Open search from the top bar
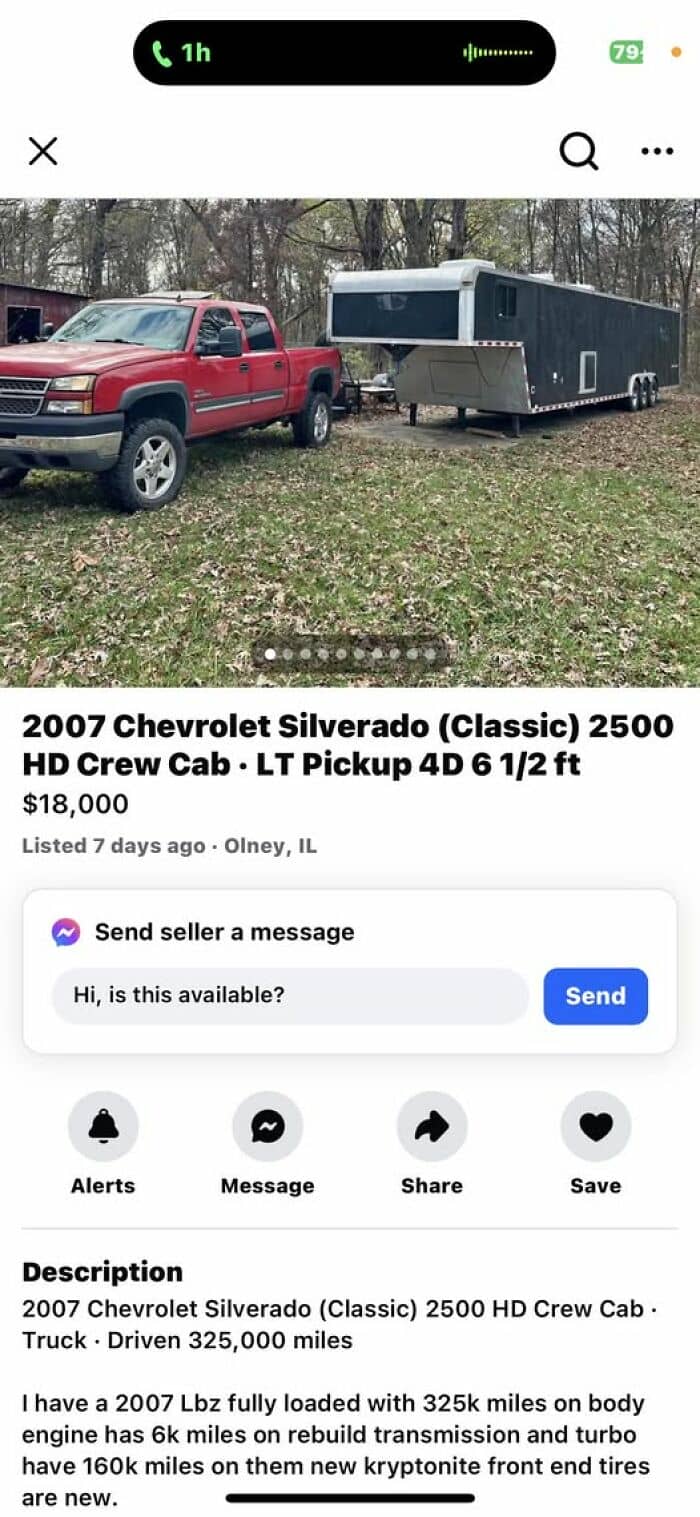Screen dimensions: 700x1517 578,151
